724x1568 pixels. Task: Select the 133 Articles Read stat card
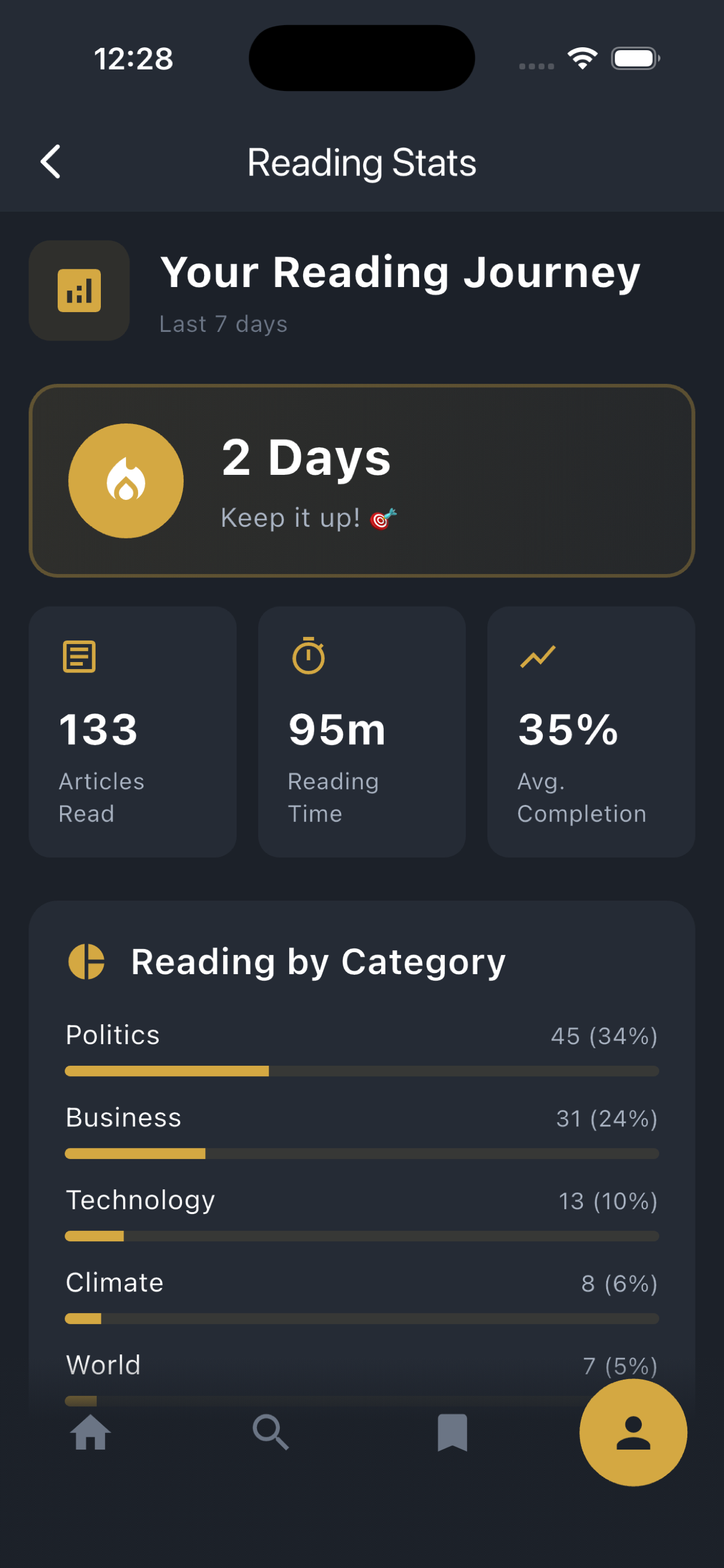pos(132,732)
